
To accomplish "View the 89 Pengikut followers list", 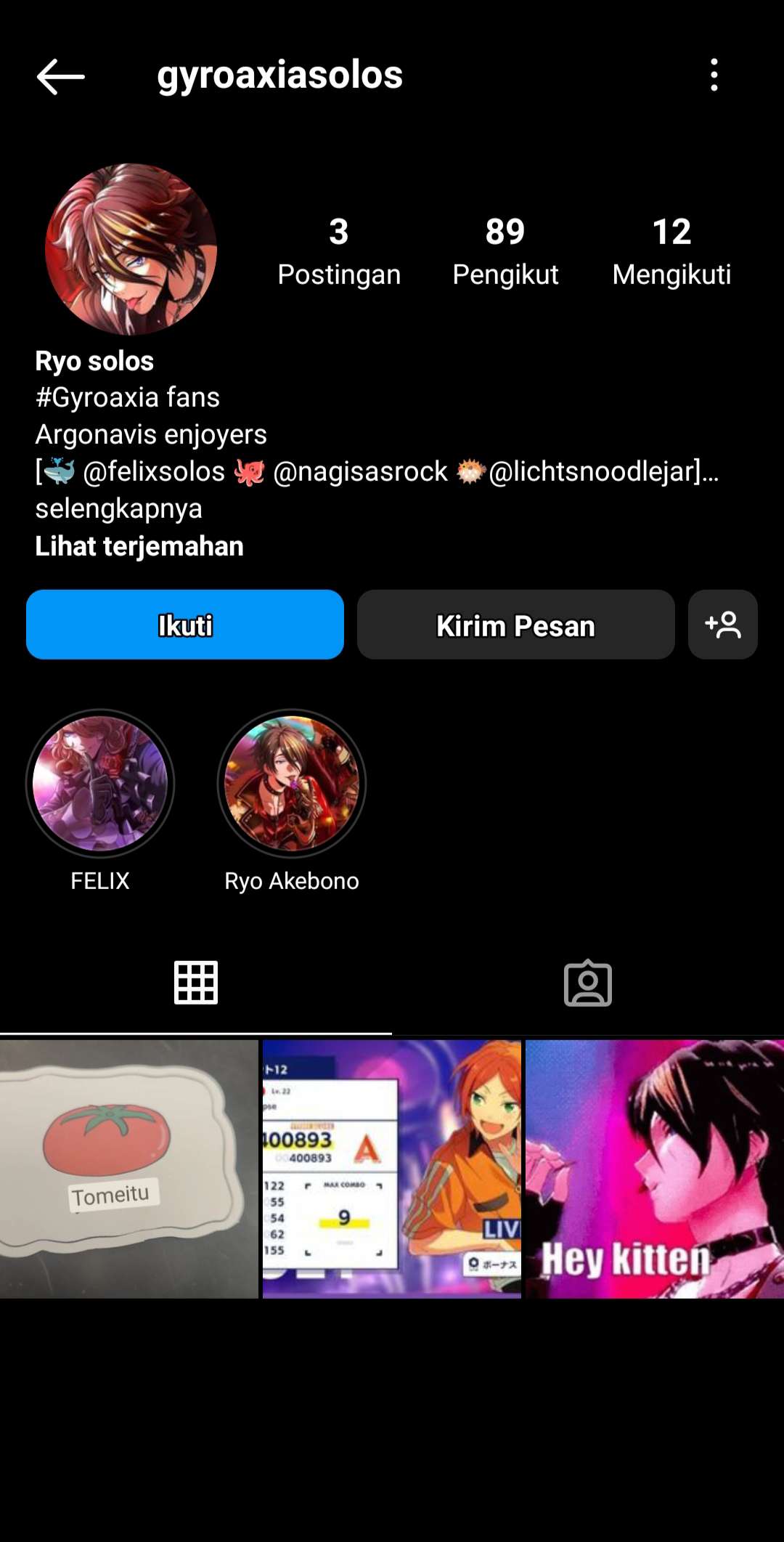I will tap(505, 251).
